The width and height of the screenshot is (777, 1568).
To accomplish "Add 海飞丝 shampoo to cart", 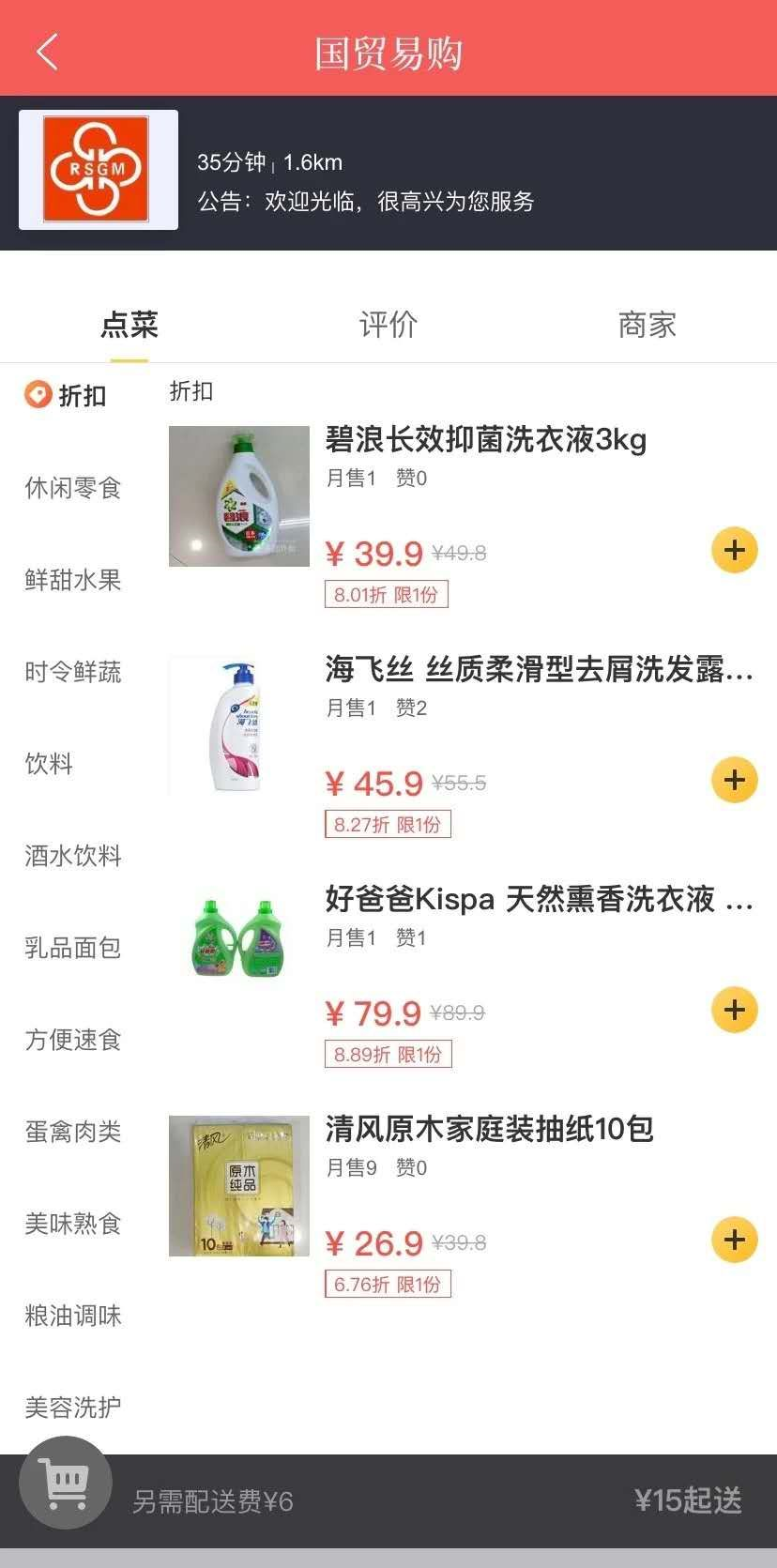I will [x=734, y=780].
